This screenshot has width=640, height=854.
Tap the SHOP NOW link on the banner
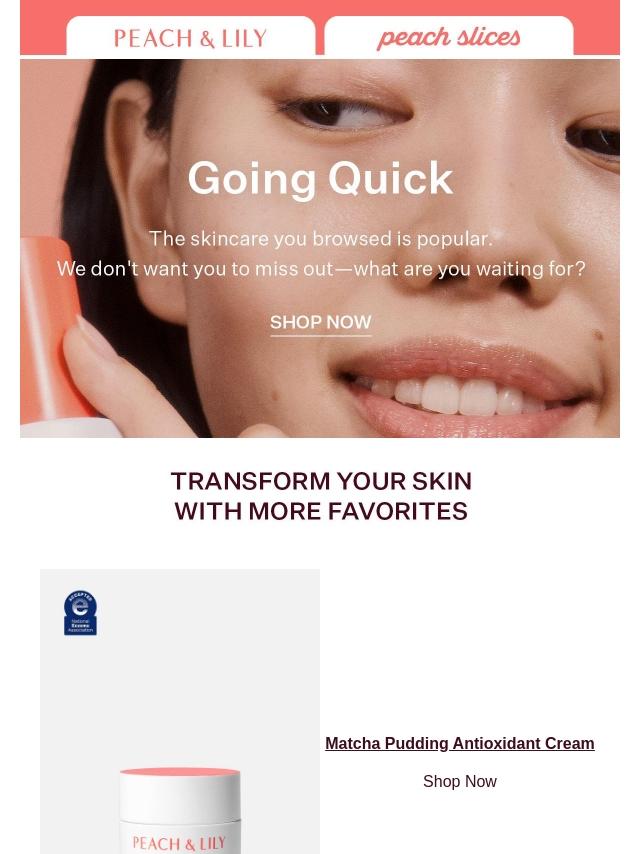pyautogui.click(x=321, y=322)
